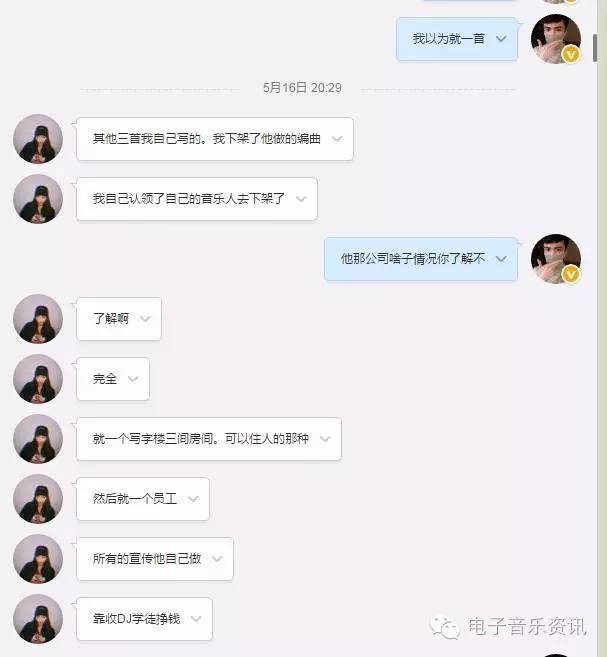This screenshot has height=657, width=607.
Task: Open the message menu for 完全
Action: 133,379
